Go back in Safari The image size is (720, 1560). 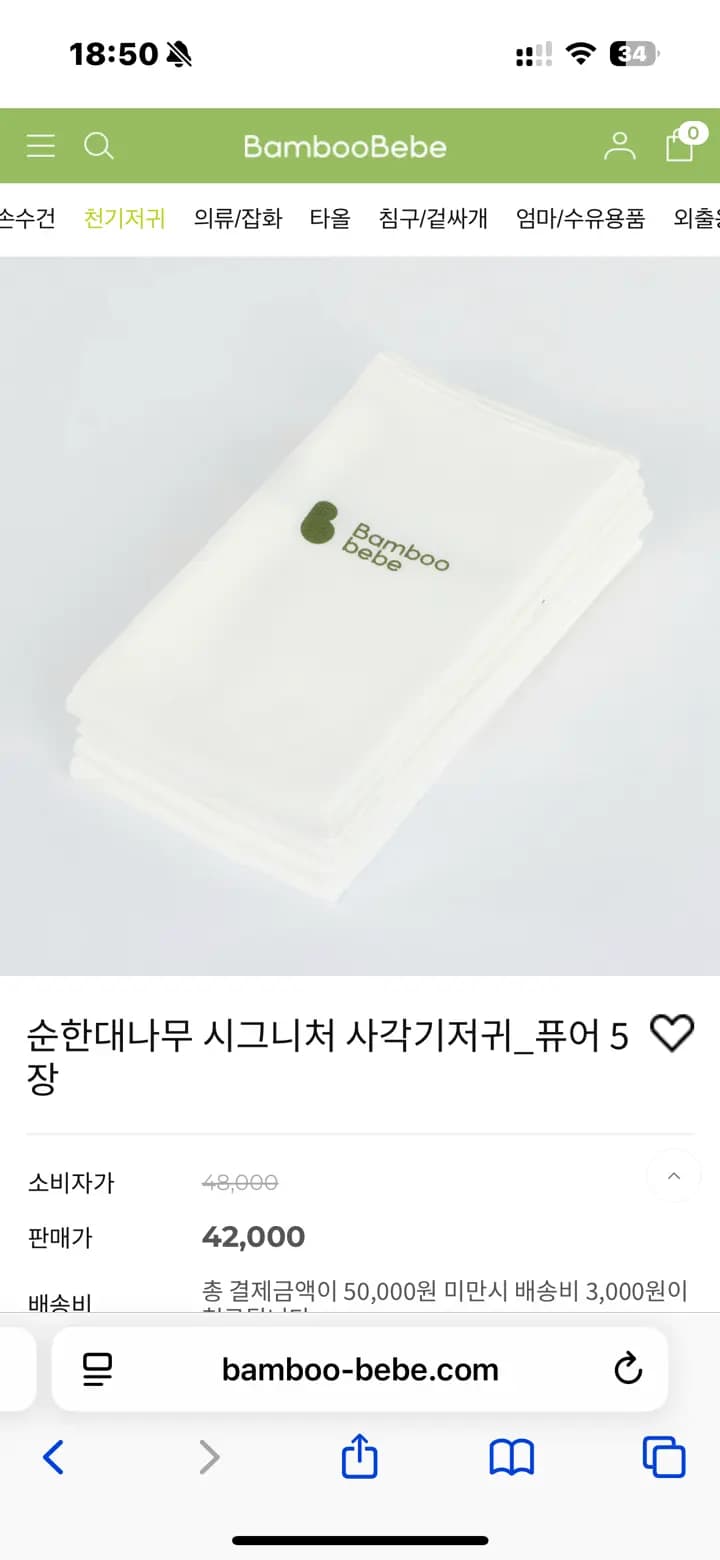53,1457
